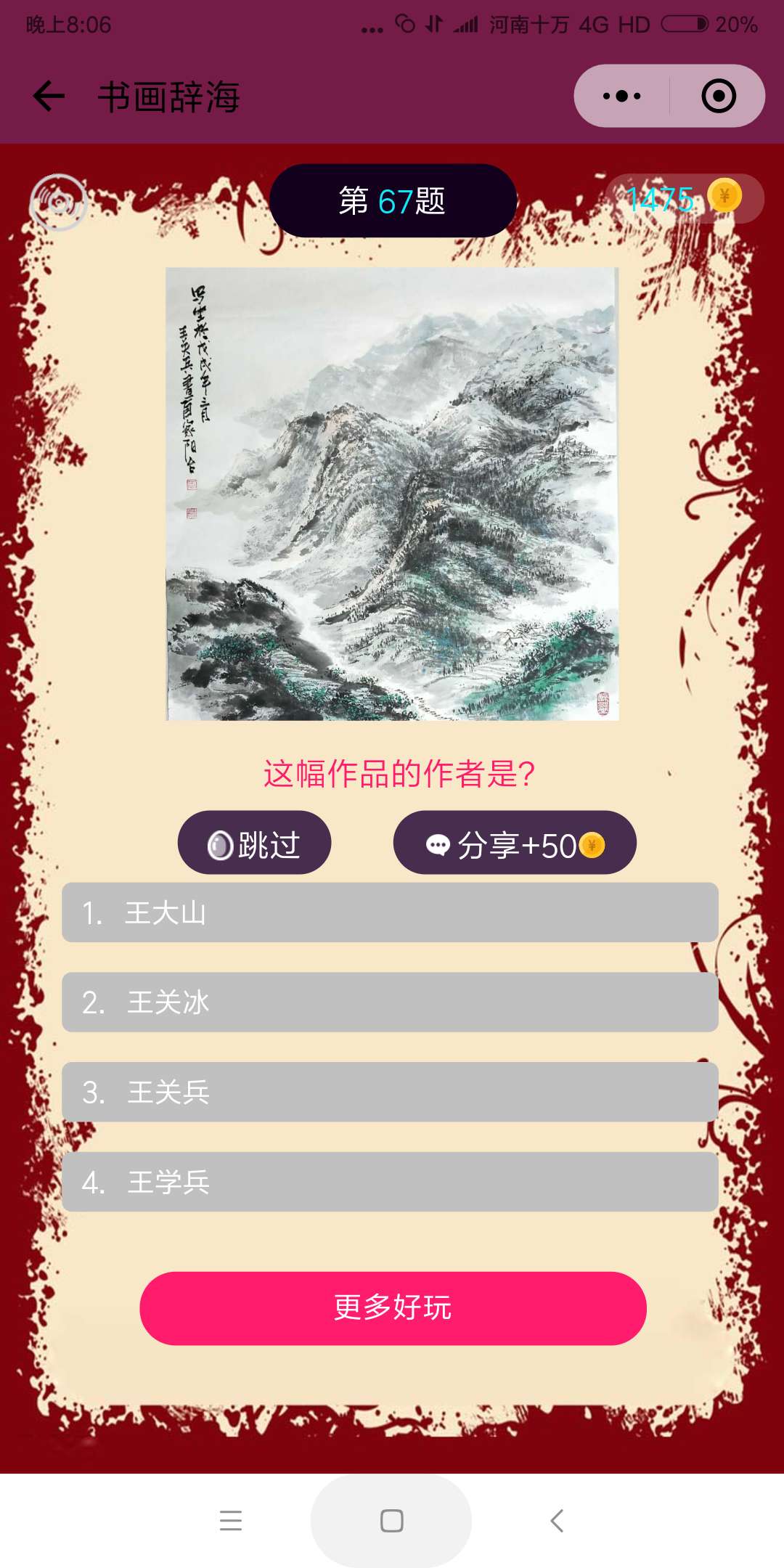The image size is (784, 1568).
Task: Go back from 书画辞海
Action: click(49, 97)
